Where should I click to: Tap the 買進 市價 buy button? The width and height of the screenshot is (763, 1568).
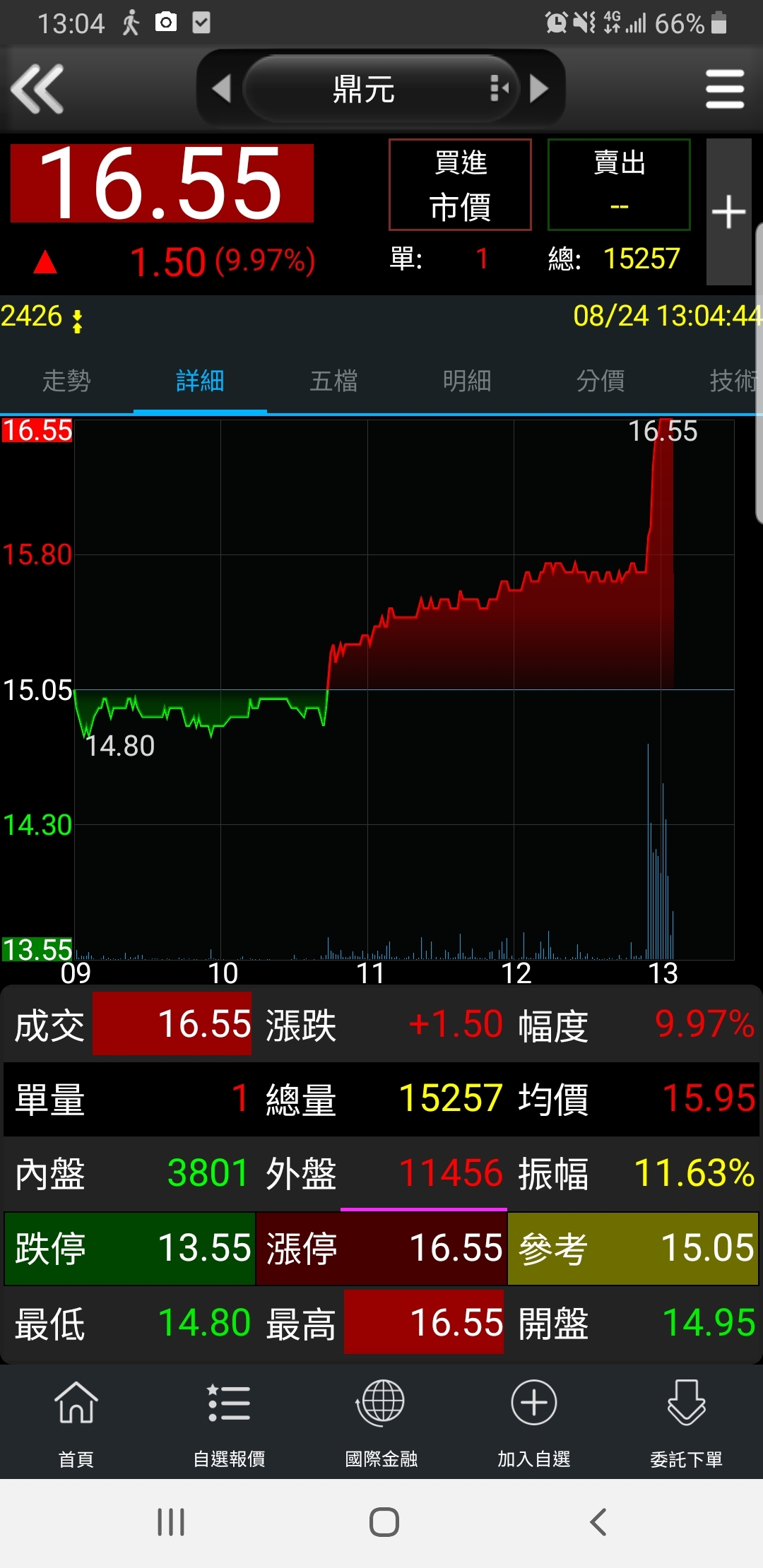[x=460, y=184]
